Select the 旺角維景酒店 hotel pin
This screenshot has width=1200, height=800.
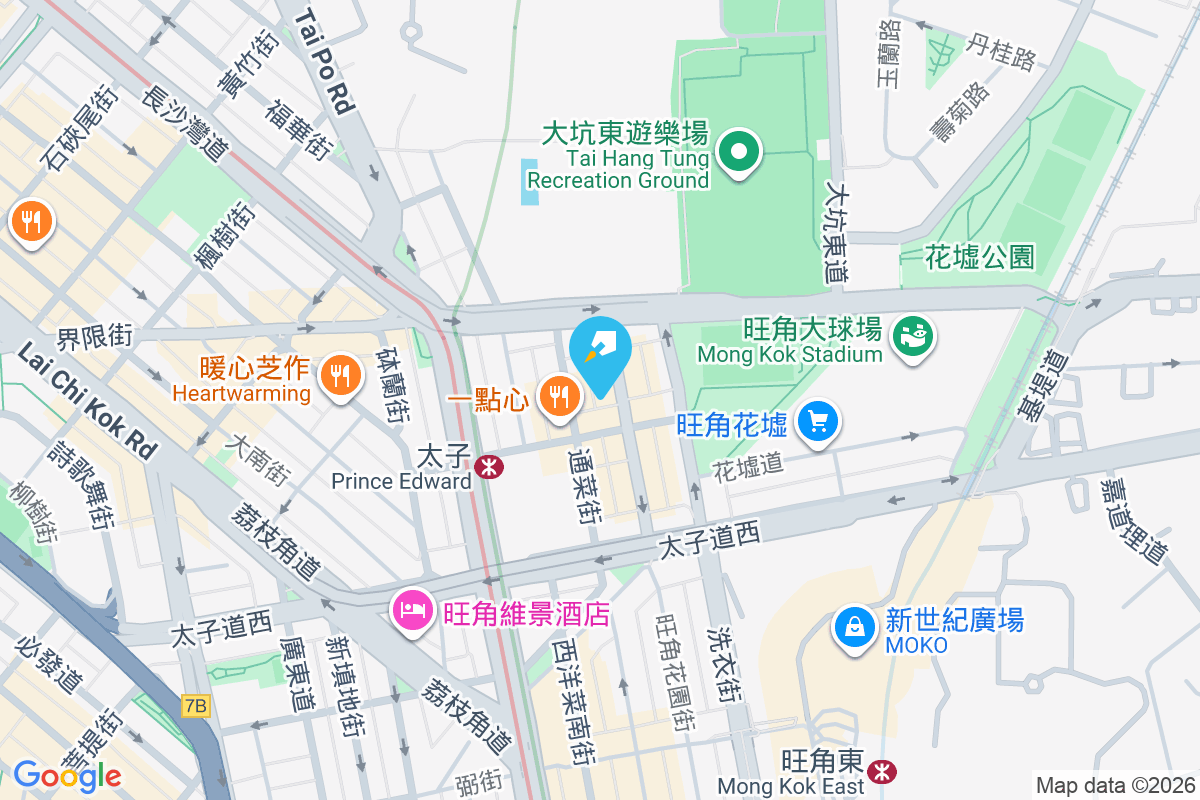click(413, 610)
